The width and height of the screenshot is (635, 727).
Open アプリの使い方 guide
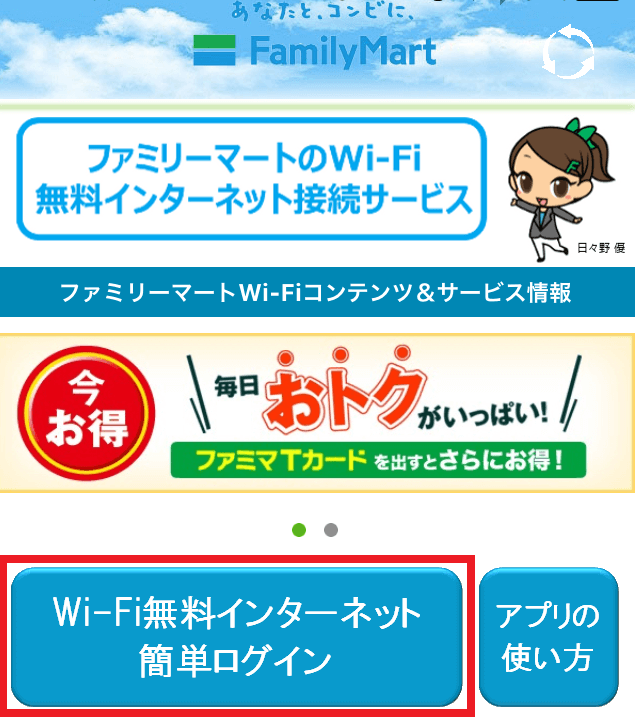(548, 636)
